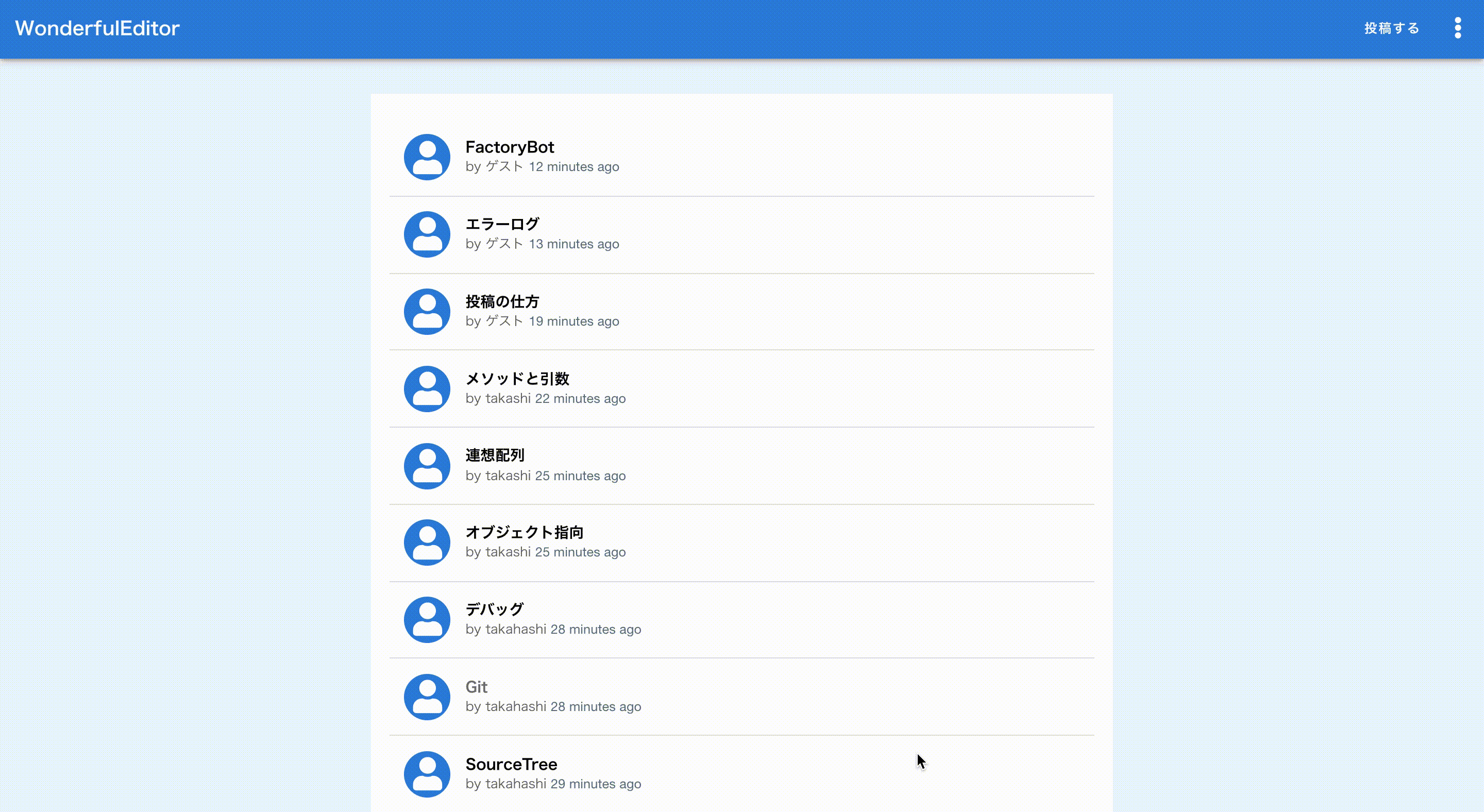Open the three-dot overflow menu
The width and height of the screenshot is (1484, 812).
tap(1458, 28)
